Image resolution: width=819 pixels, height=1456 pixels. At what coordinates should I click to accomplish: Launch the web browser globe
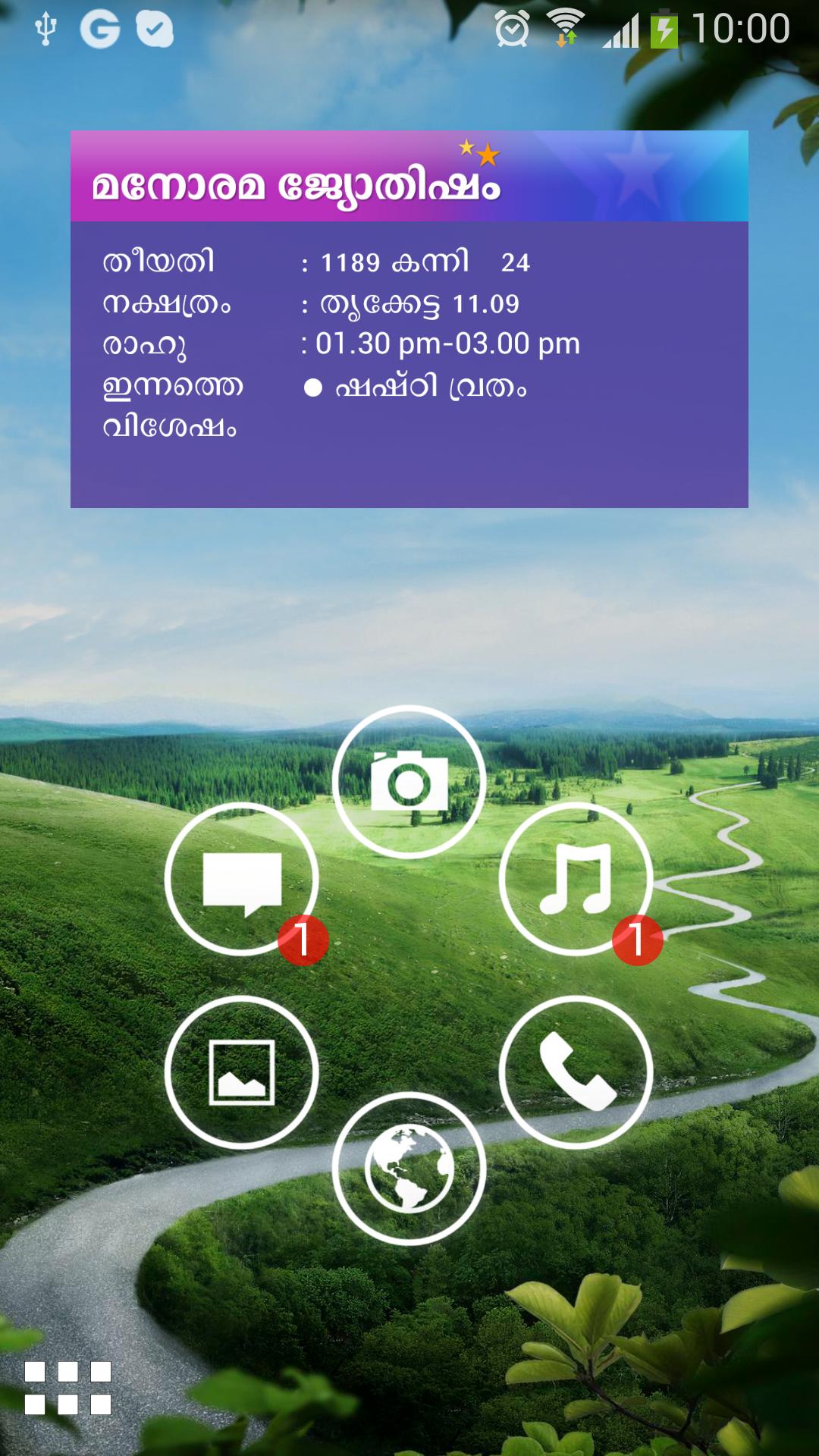(x=409, y=1168)
